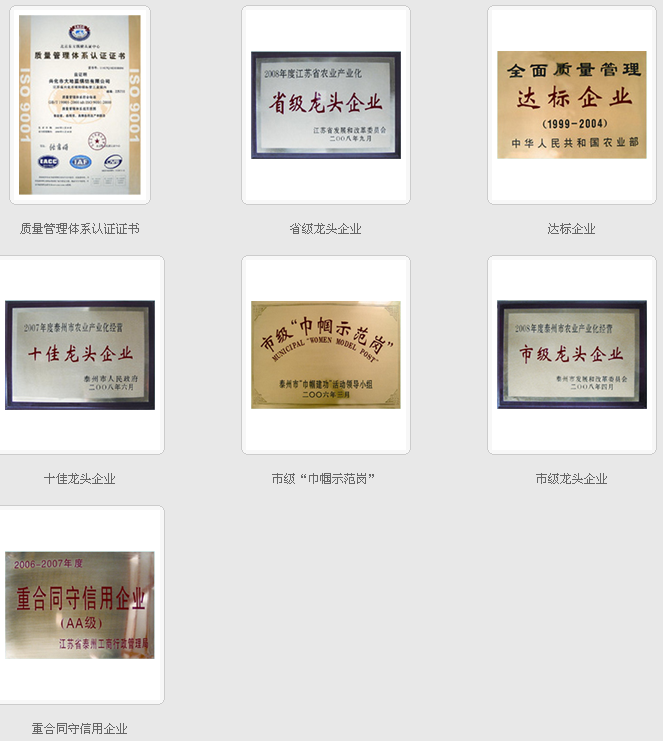Open the 市级“巾帼示范岗” plaque image

coord(326,355)
